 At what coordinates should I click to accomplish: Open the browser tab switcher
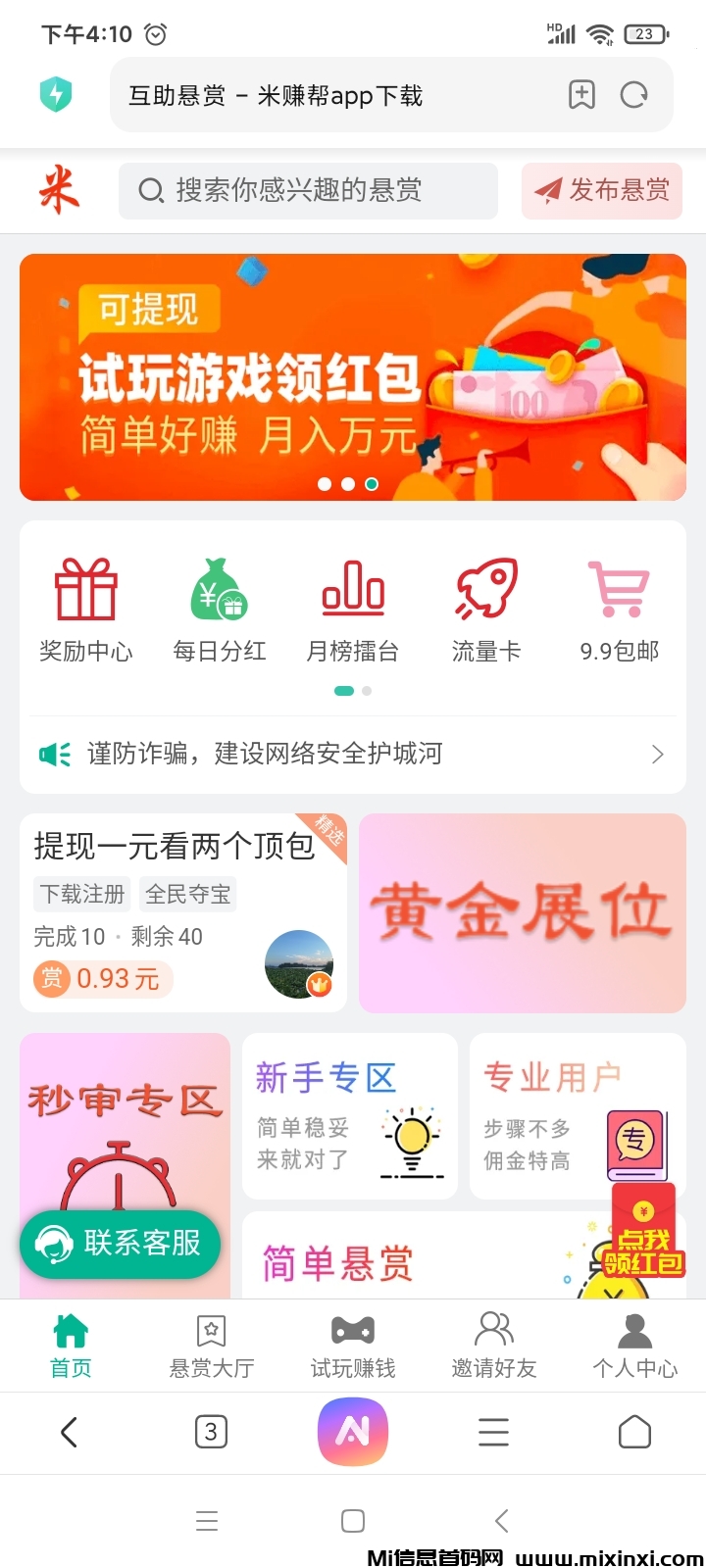[211, 1433]
